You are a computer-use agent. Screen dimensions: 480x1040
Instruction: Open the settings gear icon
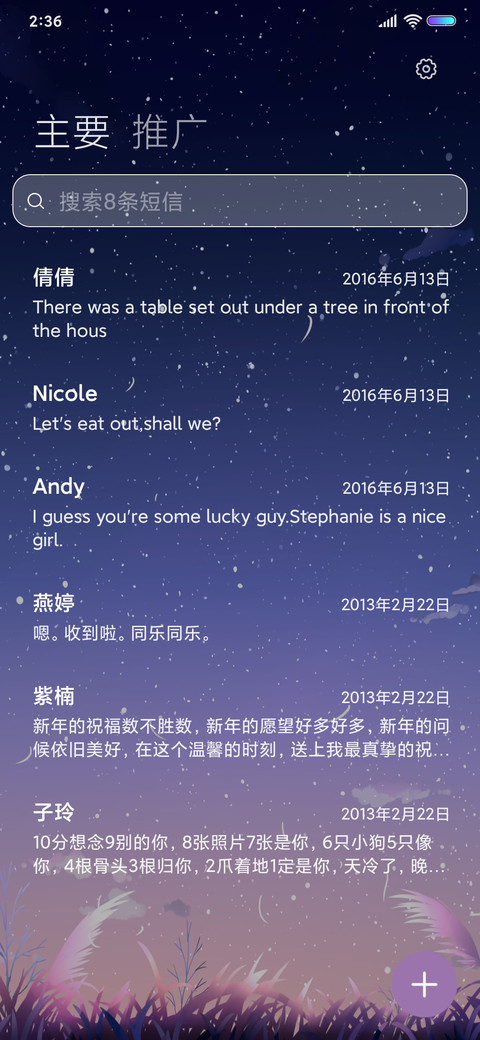tap(426, 68)
